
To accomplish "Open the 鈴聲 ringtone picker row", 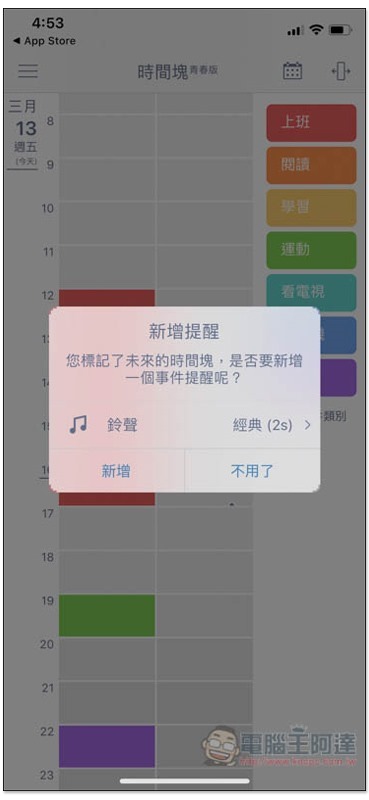I will (x=185, y=424).
